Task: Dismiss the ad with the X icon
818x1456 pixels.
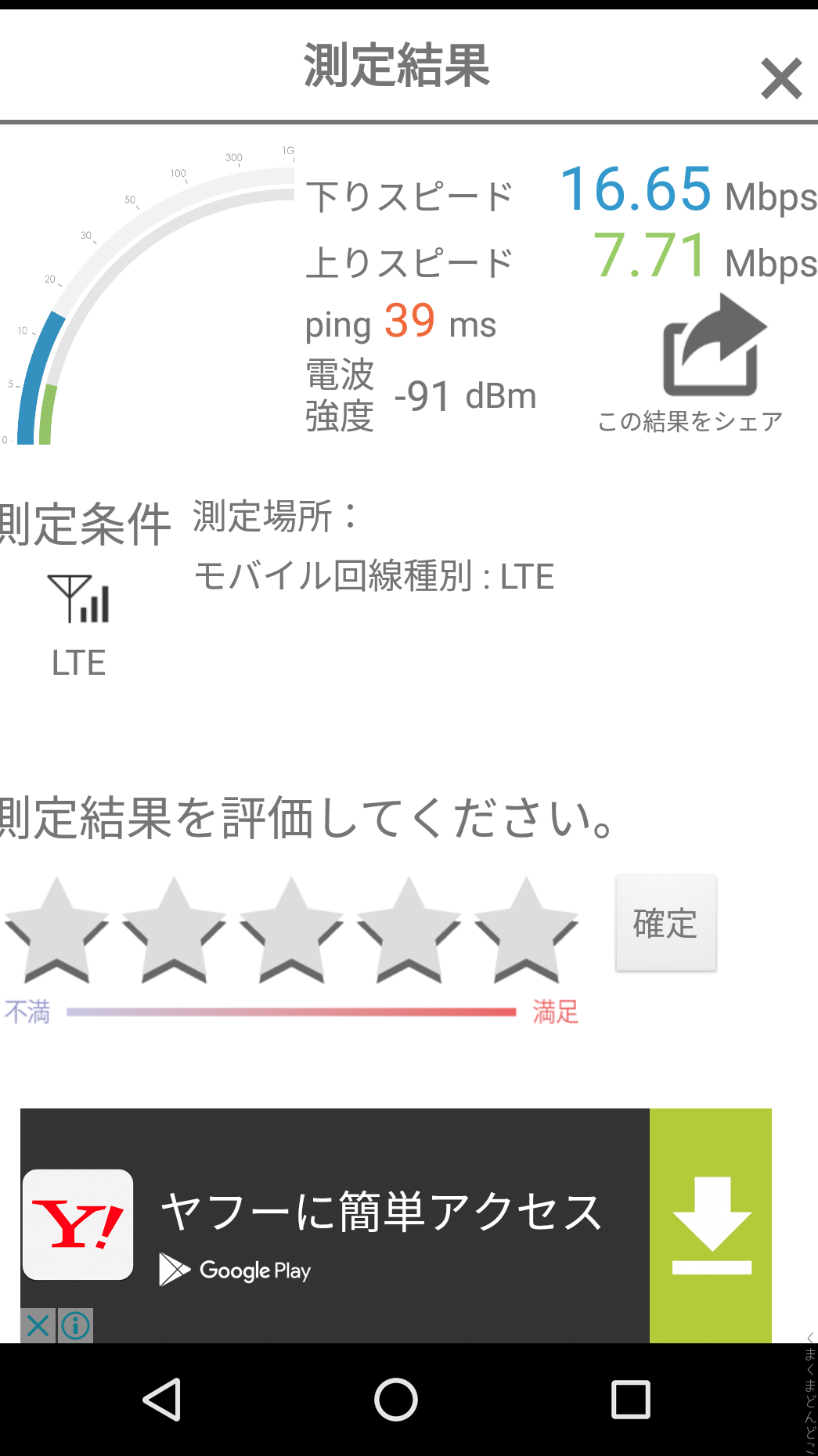Action: click(x=38, y=1326)
